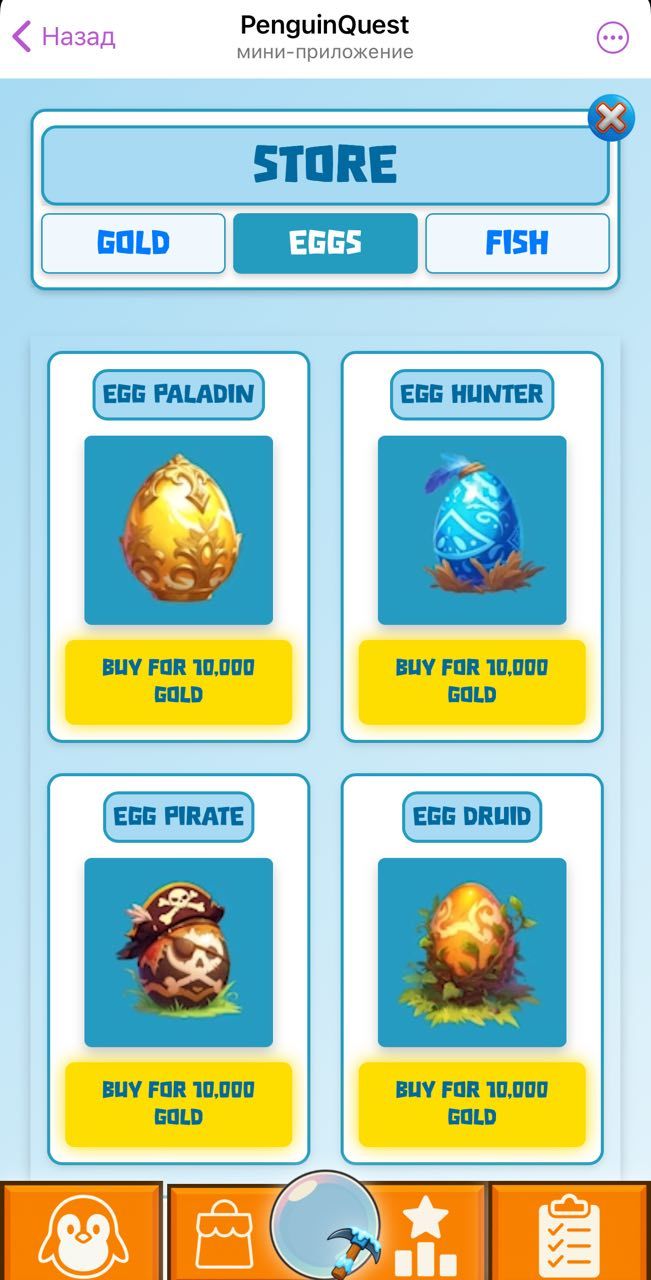
Task: Open the mini-app overflow menu
Action: [612, 38]
